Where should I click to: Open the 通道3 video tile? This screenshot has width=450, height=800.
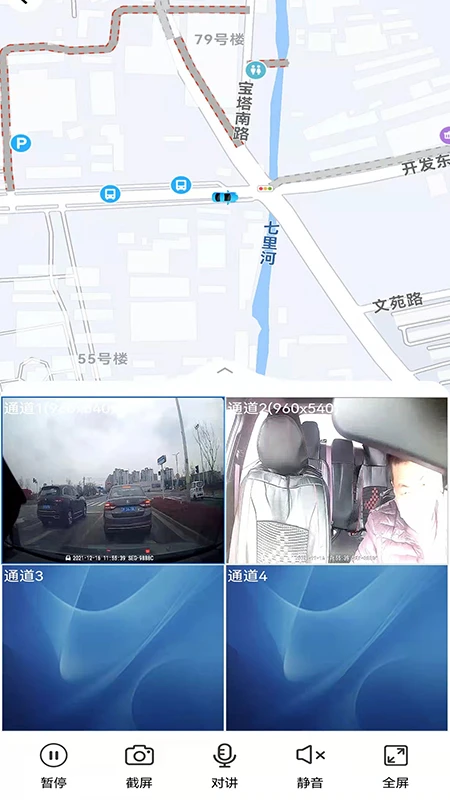click(x=113, y=647)
